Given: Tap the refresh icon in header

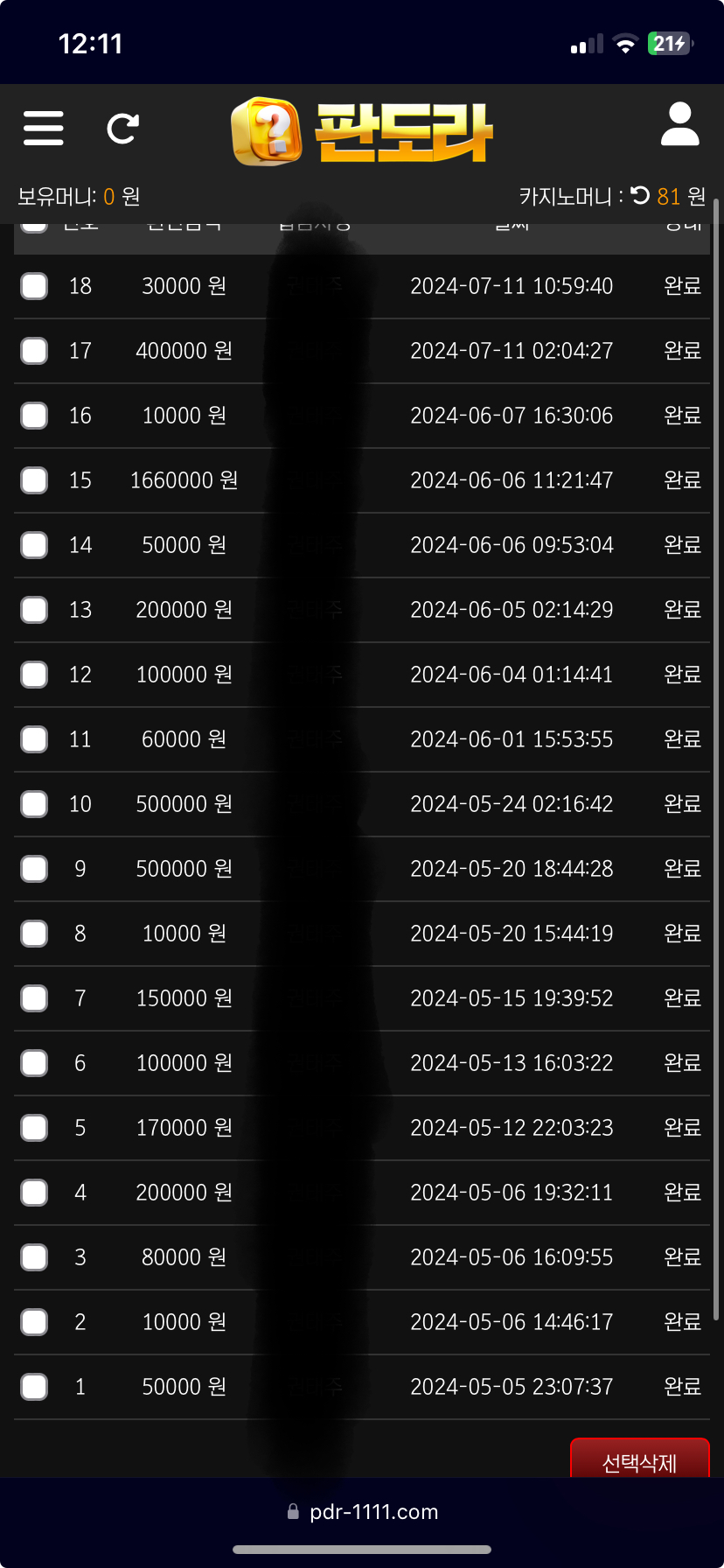Looking at the screenshot, I should coord(122,129).
